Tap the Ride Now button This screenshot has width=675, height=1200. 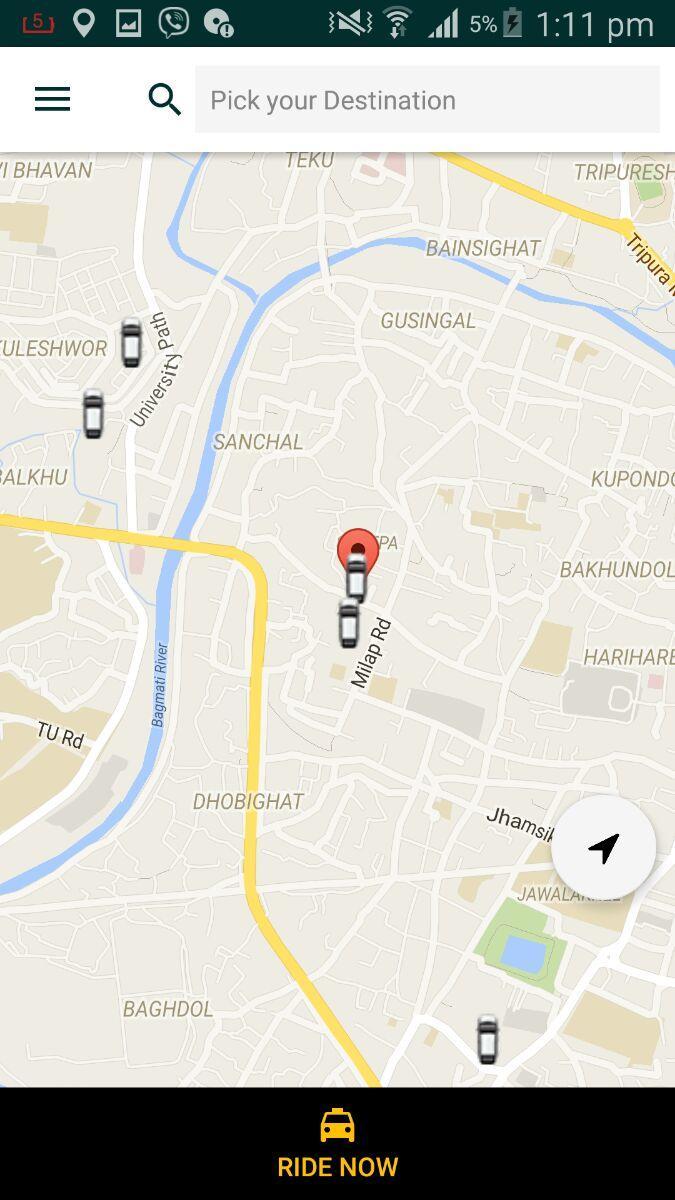click(x=337, y=1144)
